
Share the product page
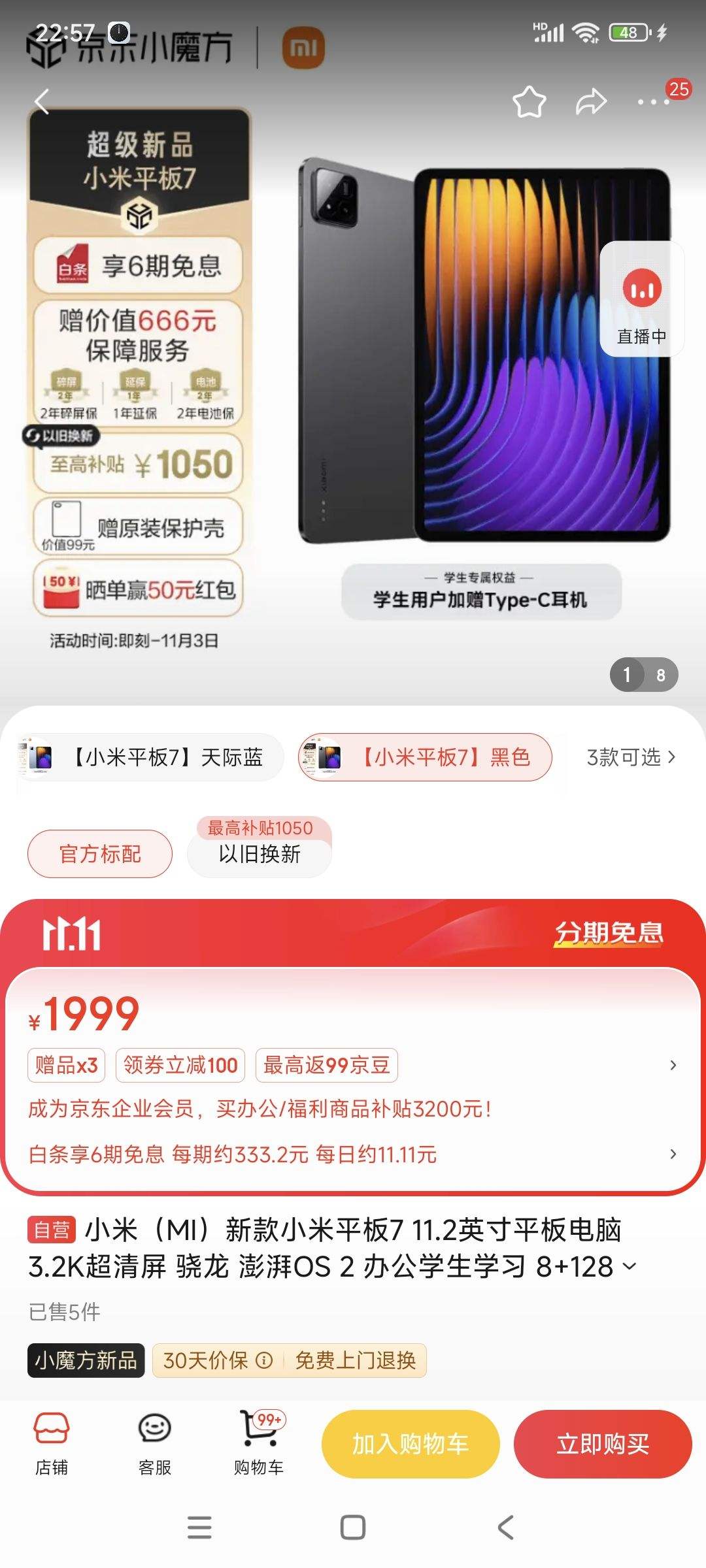pyautogui.click(x=592, y=101)
